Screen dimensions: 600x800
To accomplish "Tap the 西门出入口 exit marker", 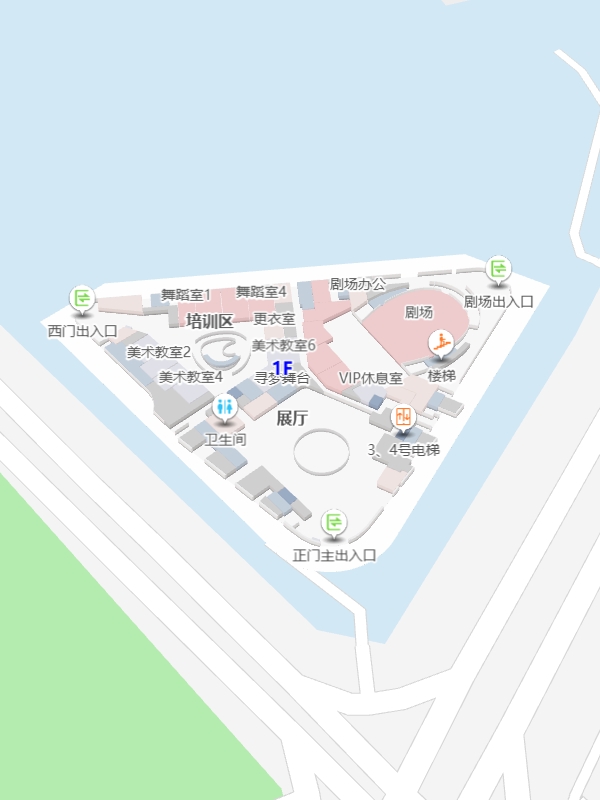I will tap(82, 298).
